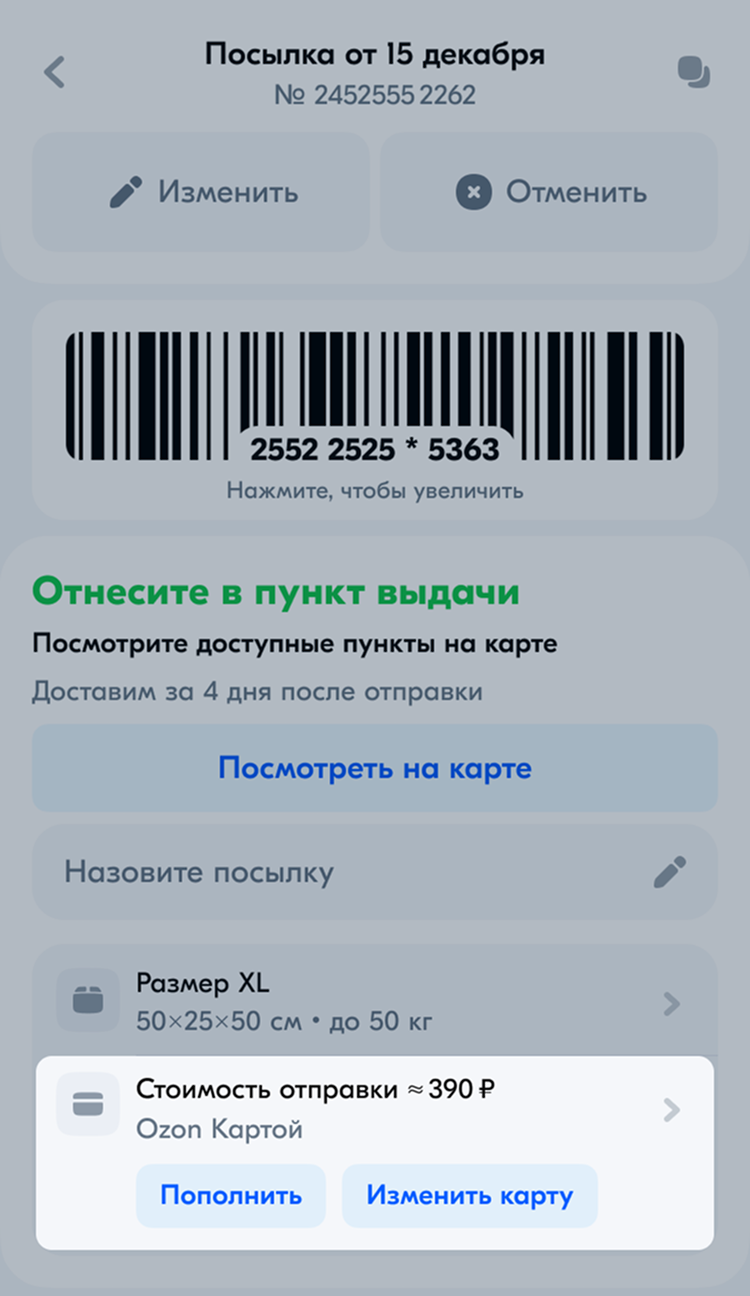Tap Пополнить to top up the Ozon card
Image resolution: width=750 pixels, height=1296 pixels.
(231, 1195)
